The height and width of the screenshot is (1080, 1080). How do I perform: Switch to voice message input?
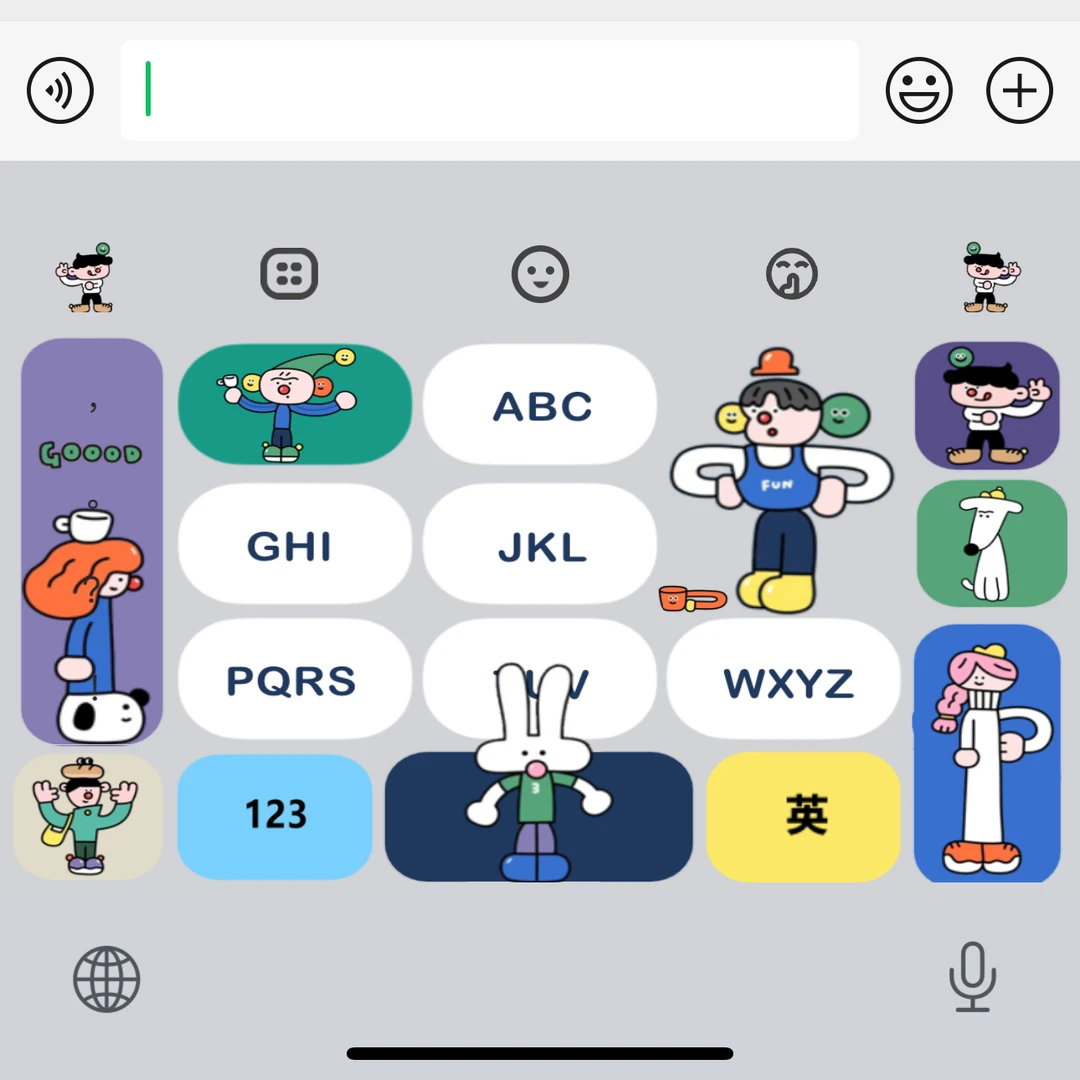coord(60,90)
